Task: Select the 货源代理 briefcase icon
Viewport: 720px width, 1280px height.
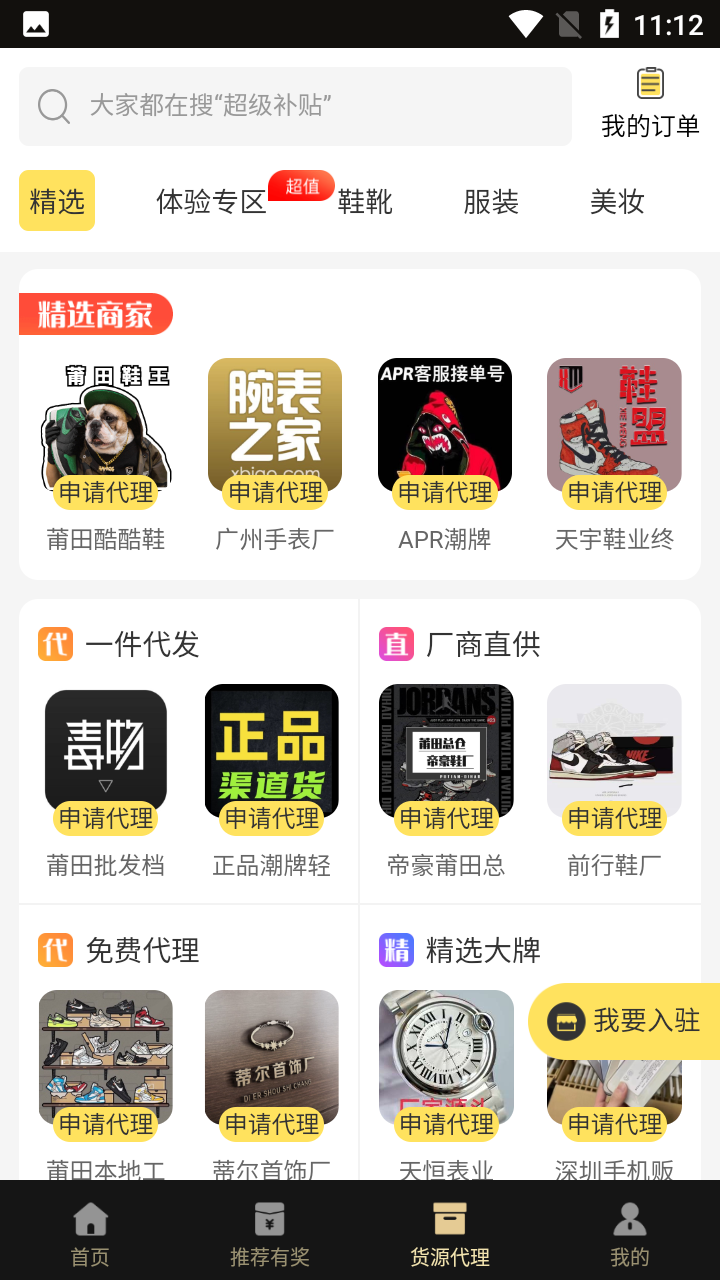Action: coord(449,1218)
